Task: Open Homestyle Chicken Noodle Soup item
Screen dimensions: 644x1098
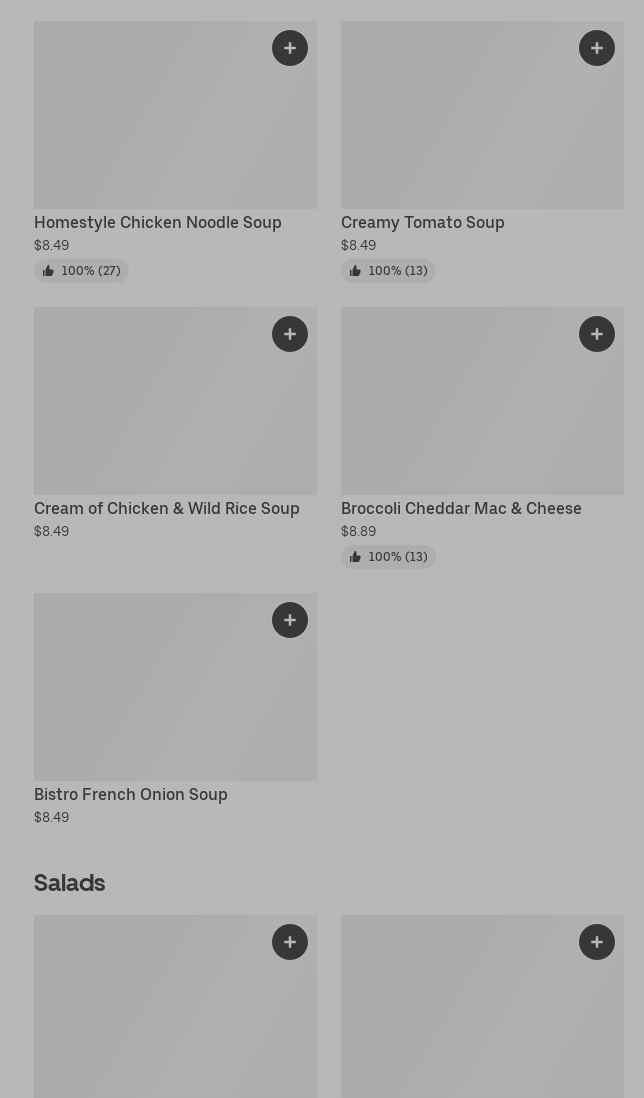Action: 158,222
